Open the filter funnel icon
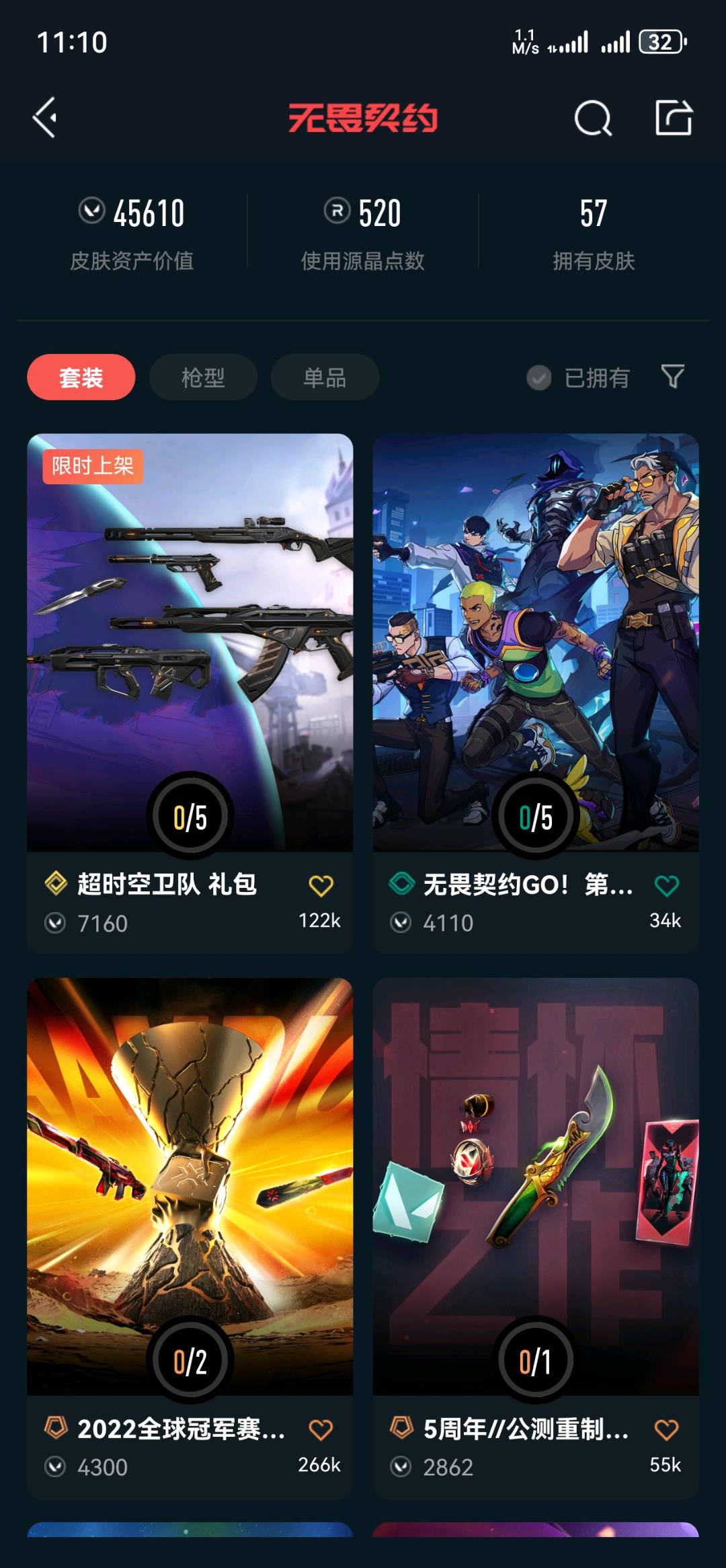The image size is (726, 1568). pyautogui.click(x=672, y=377)
